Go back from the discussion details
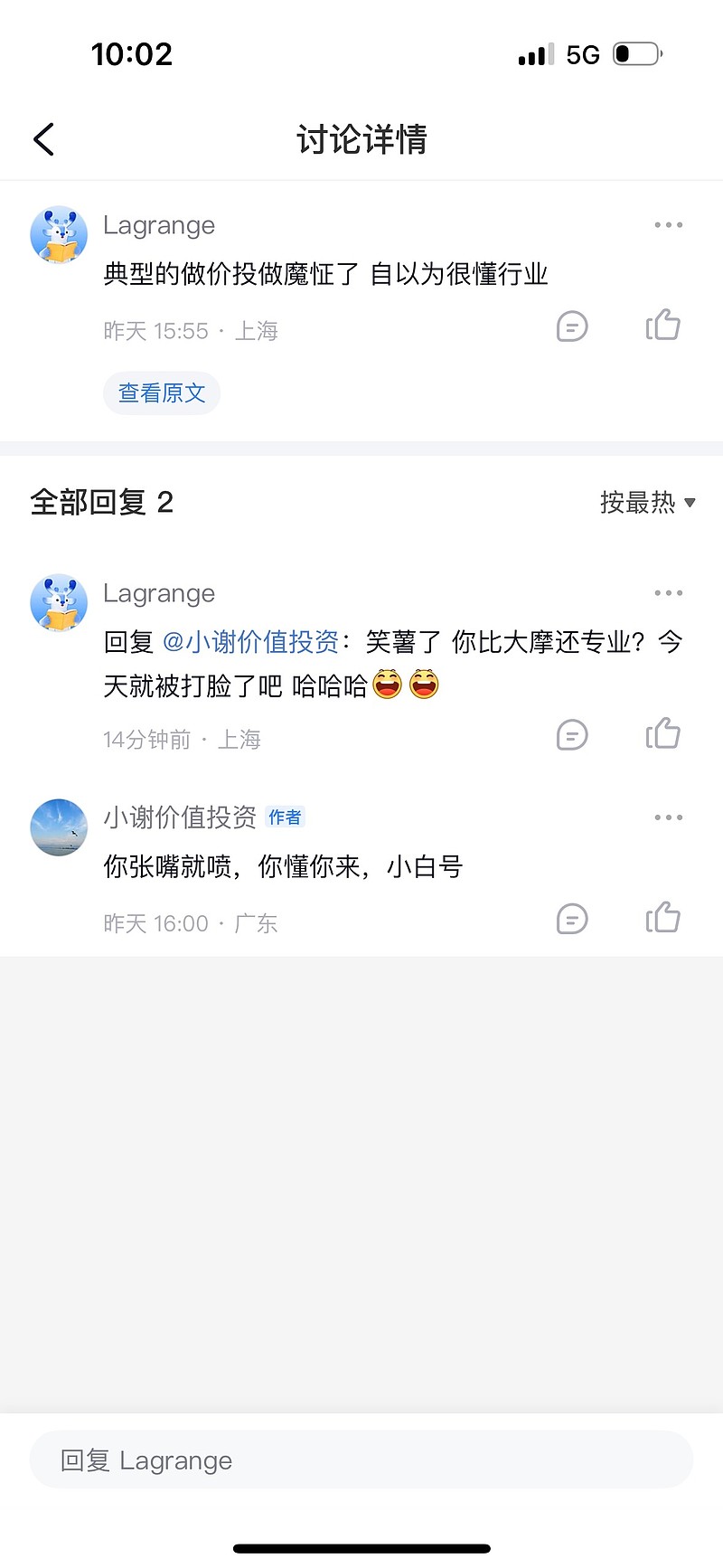The width and height of the screenshot is (723, 1568). point(44,139)
